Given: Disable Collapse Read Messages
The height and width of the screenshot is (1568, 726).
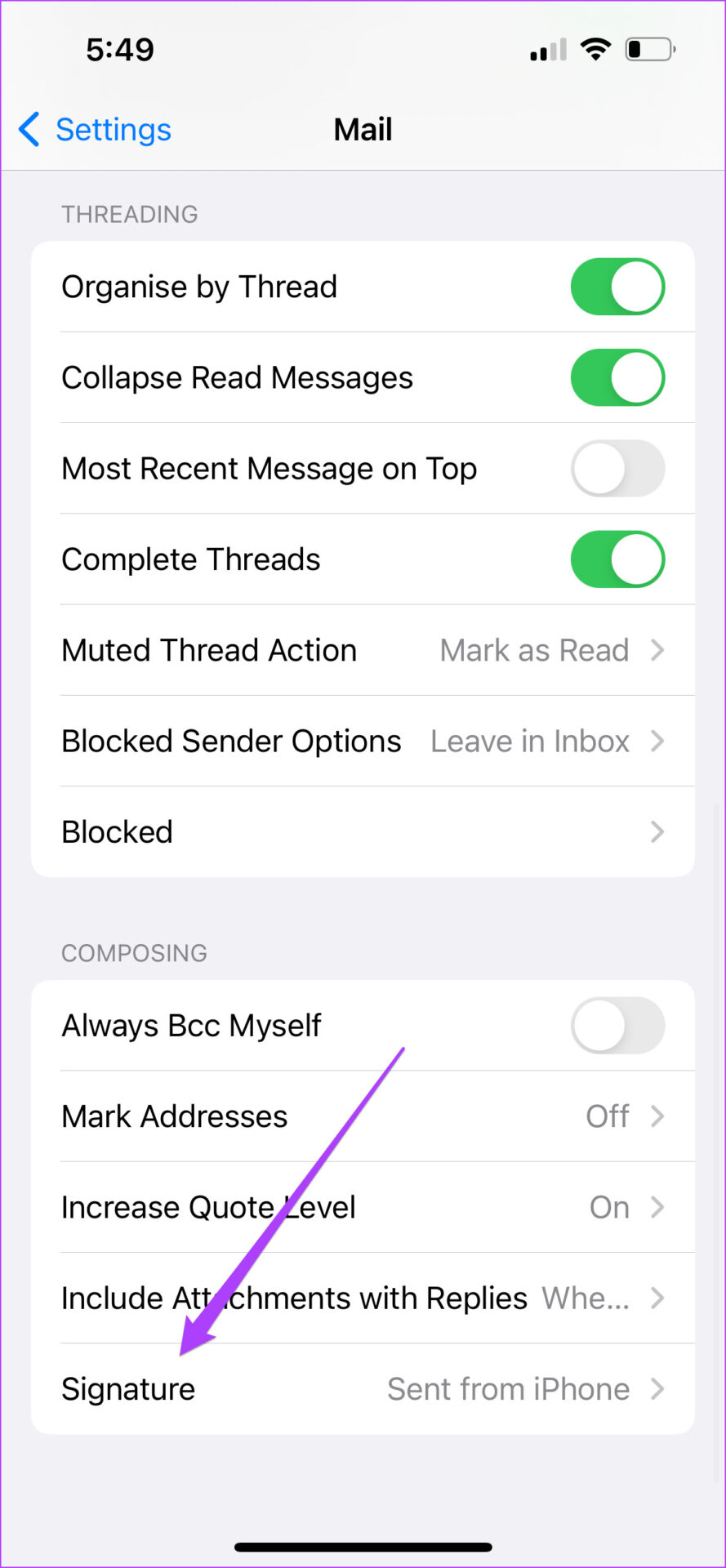Looking at the screenshot, I should (617, 377).
